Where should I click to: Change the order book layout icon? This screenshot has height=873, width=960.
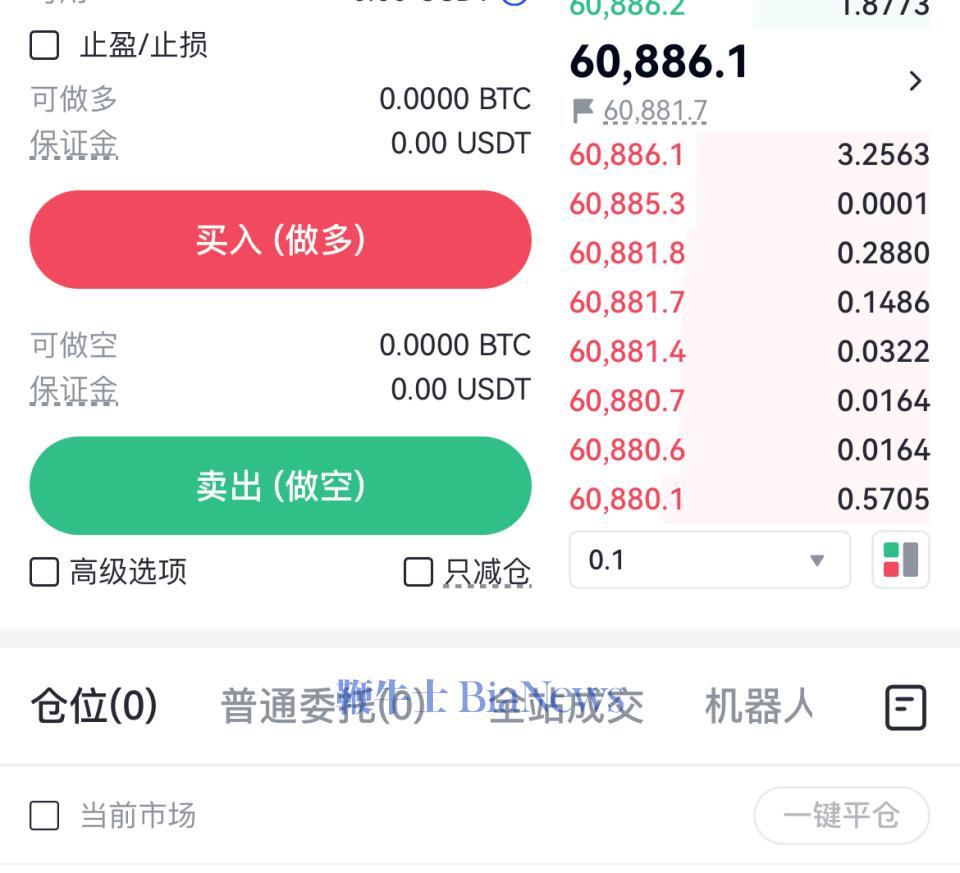(900, 560)
